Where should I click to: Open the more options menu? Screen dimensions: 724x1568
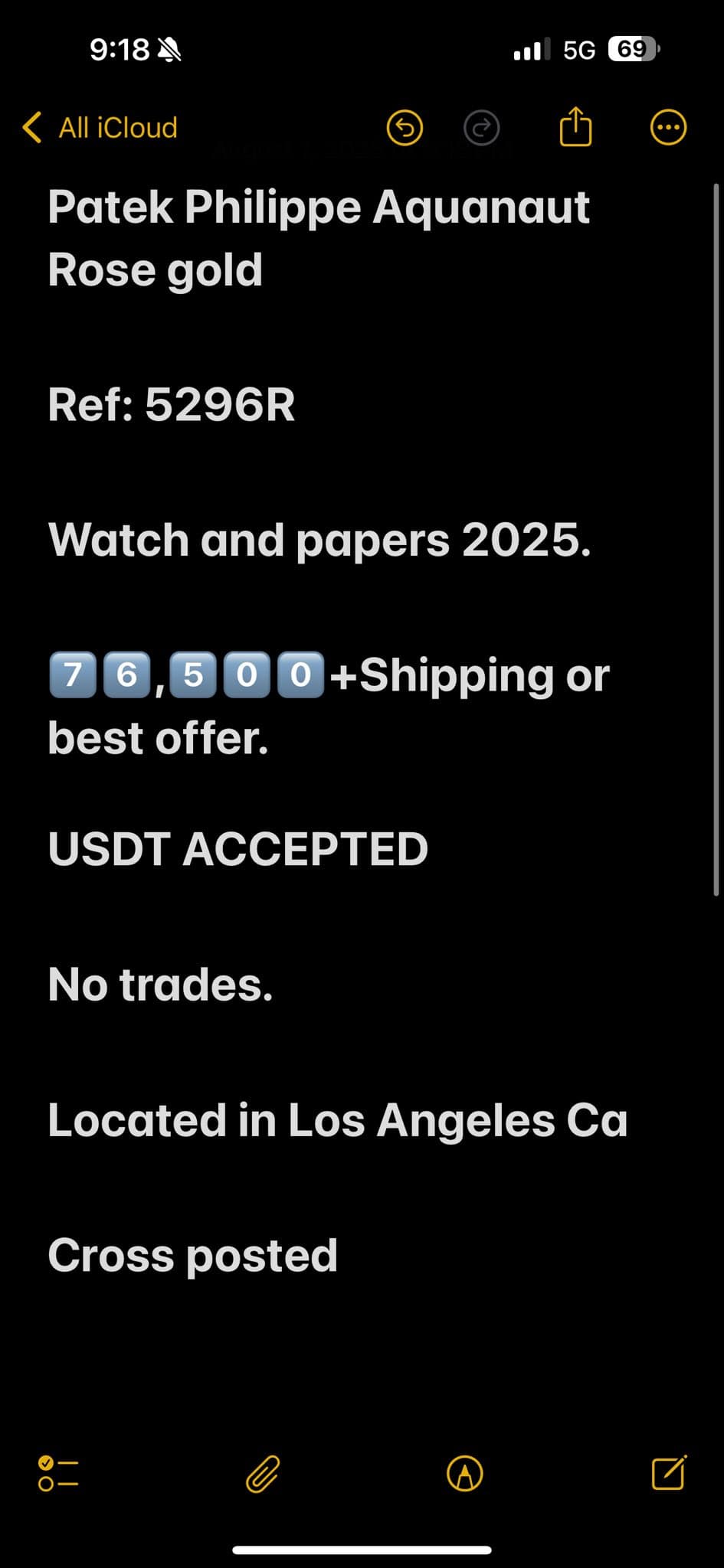(668, 128)
